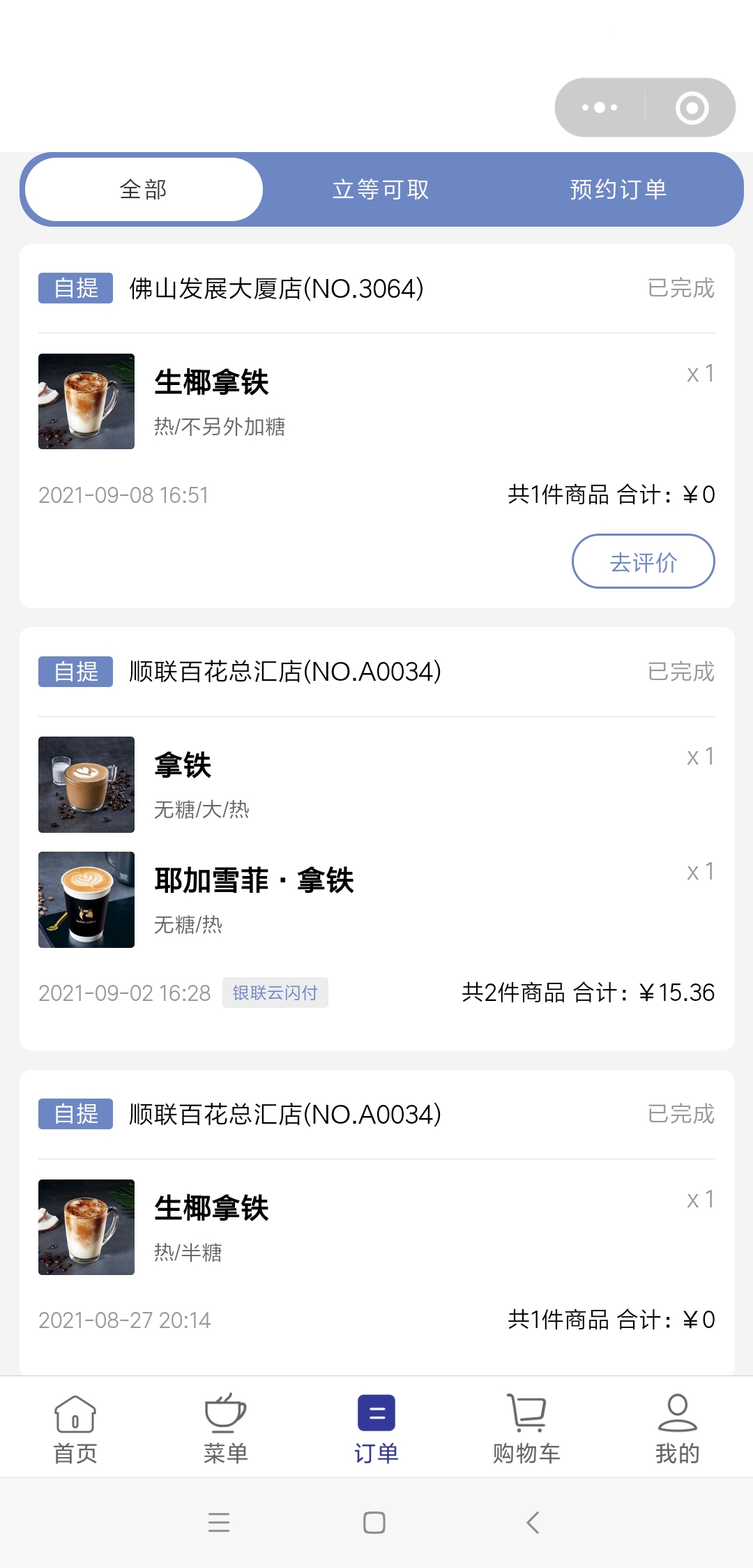Close the mini program via circle icon
753x1568 pixels.
[692, 107]
